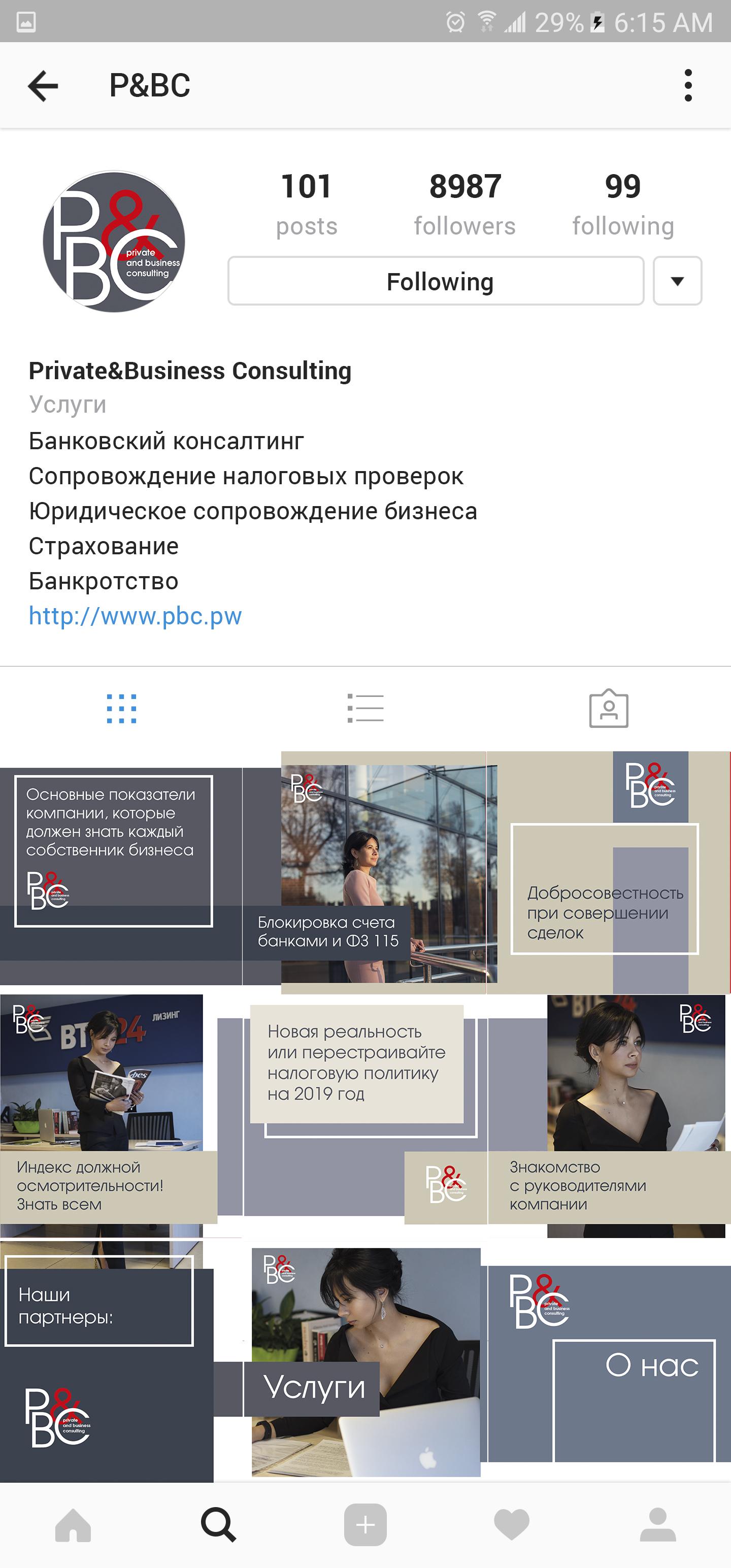Switch to grid view tab
Image resolution: width=731 pixels, height=1568 pixels.
tap(122, 709)
